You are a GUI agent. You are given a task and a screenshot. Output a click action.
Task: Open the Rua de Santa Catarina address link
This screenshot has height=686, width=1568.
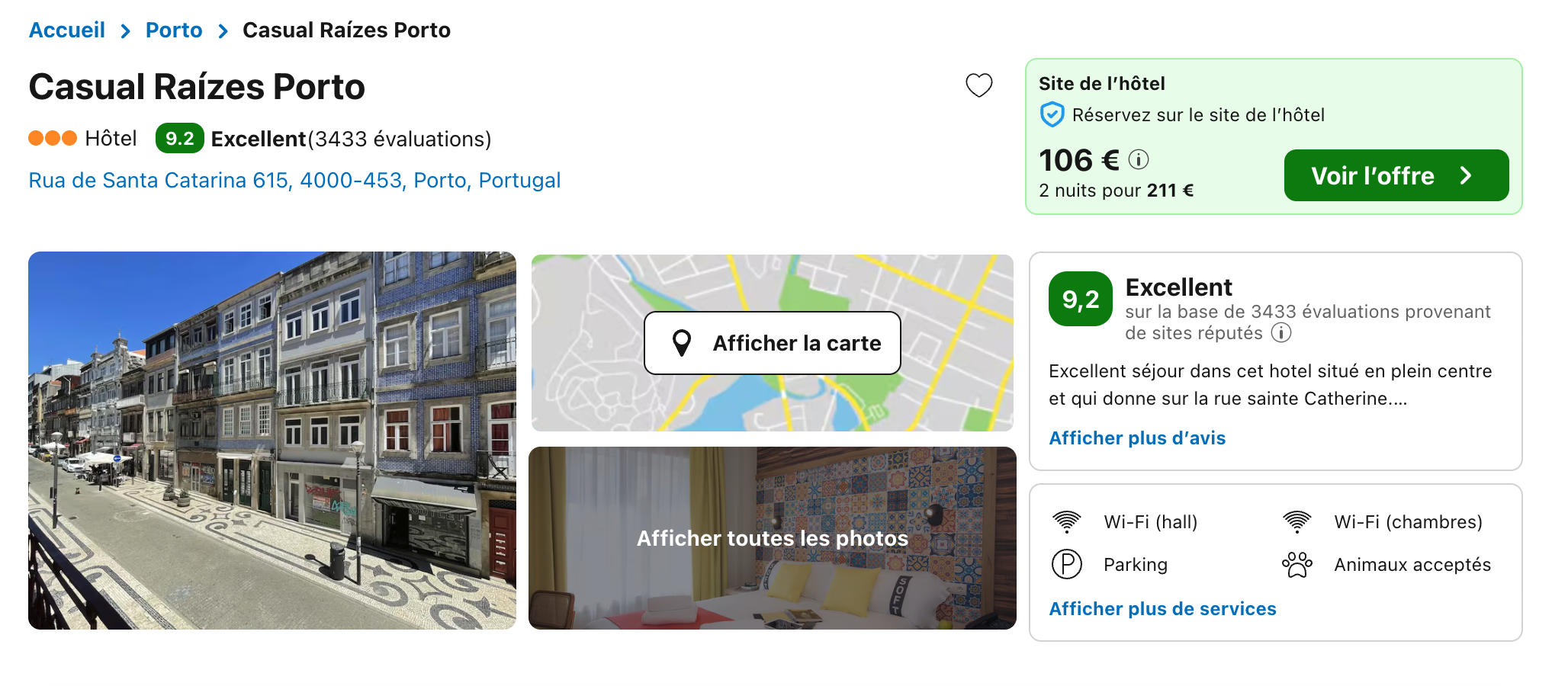294,181
